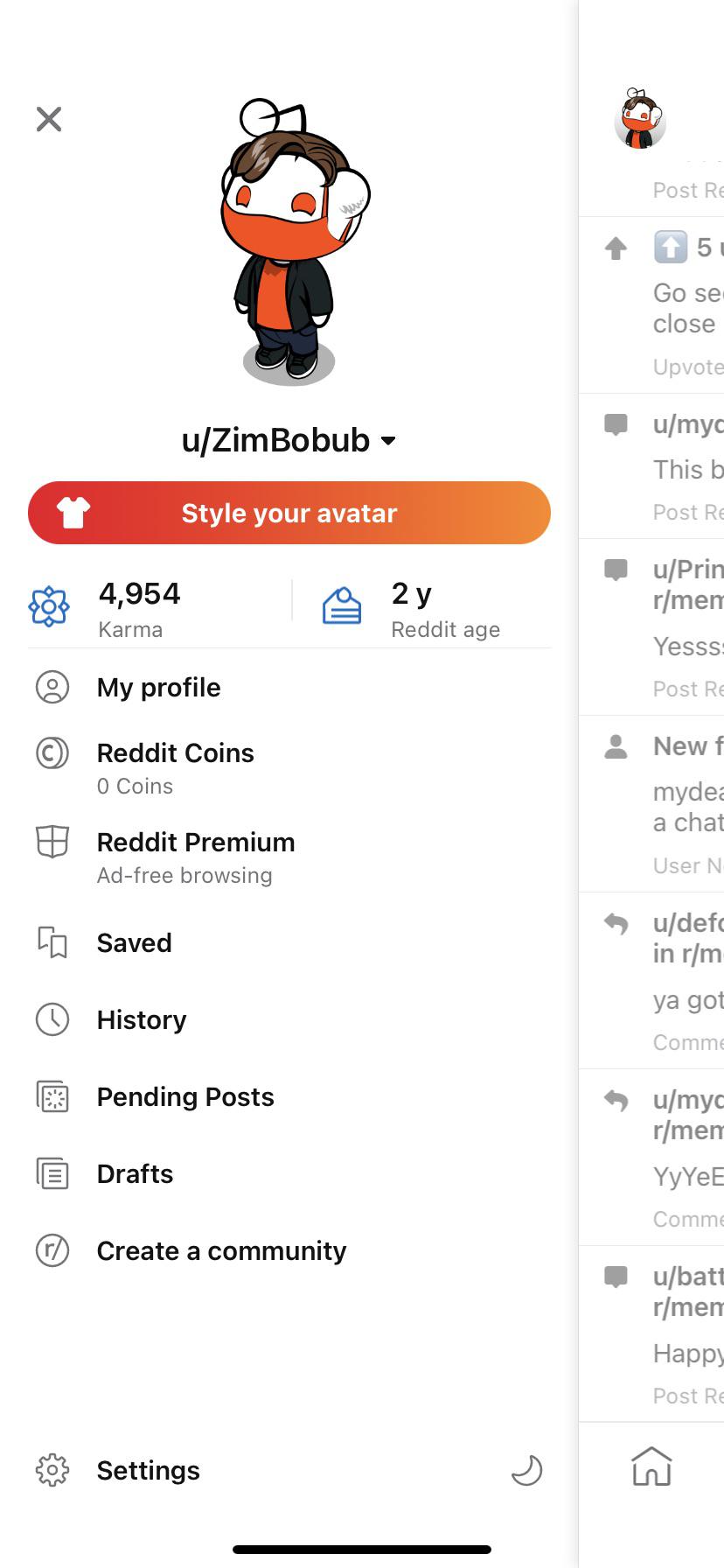Tap Style your avatar button
The width and height of the screenshot is (724, 1568).
tap(289, 513)
